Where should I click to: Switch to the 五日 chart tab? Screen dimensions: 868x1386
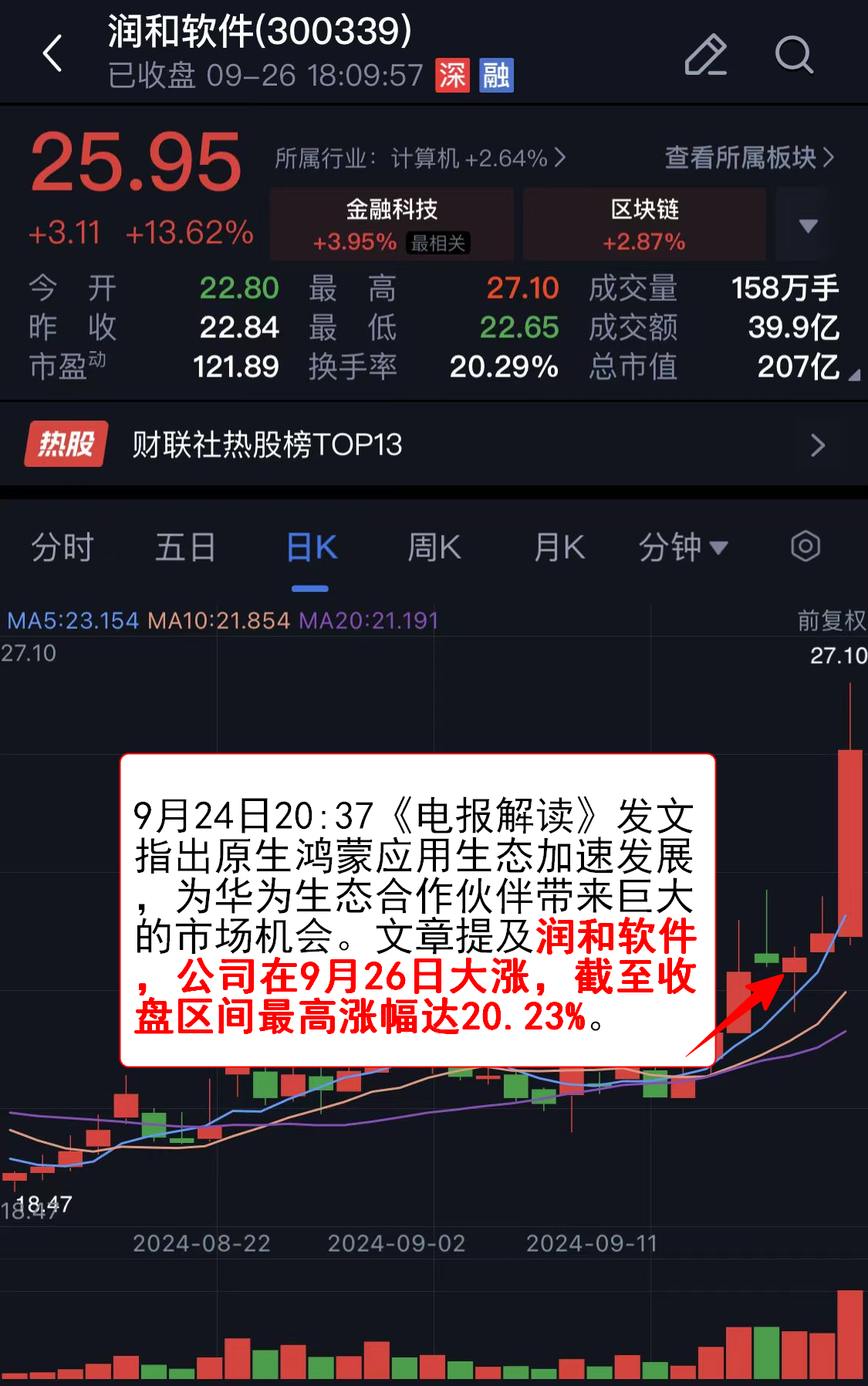[x=185, y=547]
